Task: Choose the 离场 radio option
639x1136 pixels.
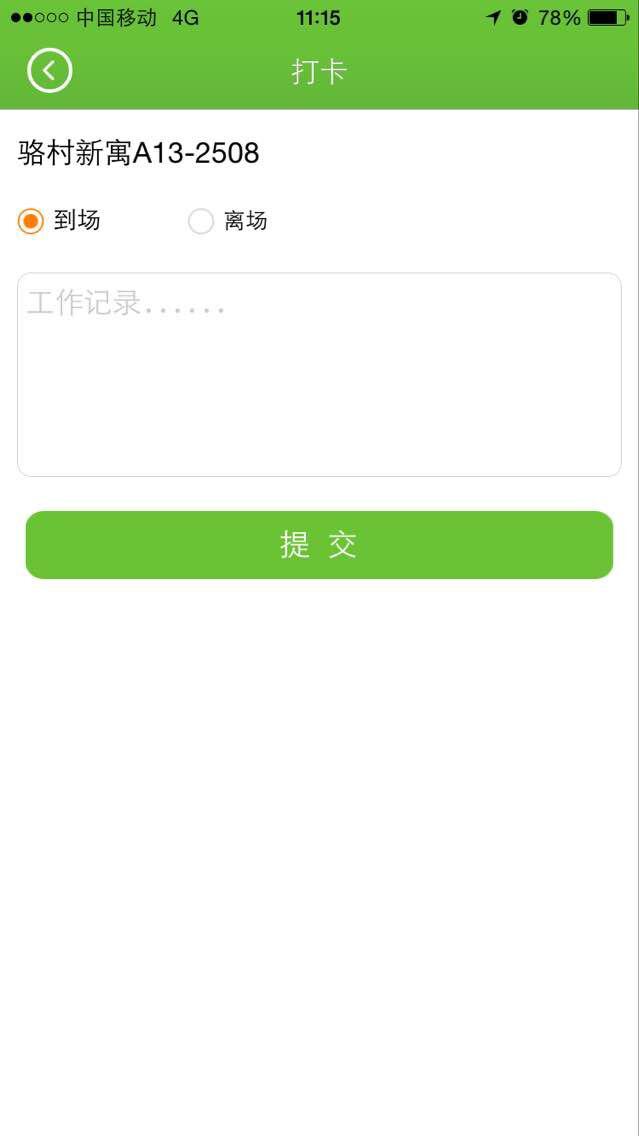Action: point(201,221)
